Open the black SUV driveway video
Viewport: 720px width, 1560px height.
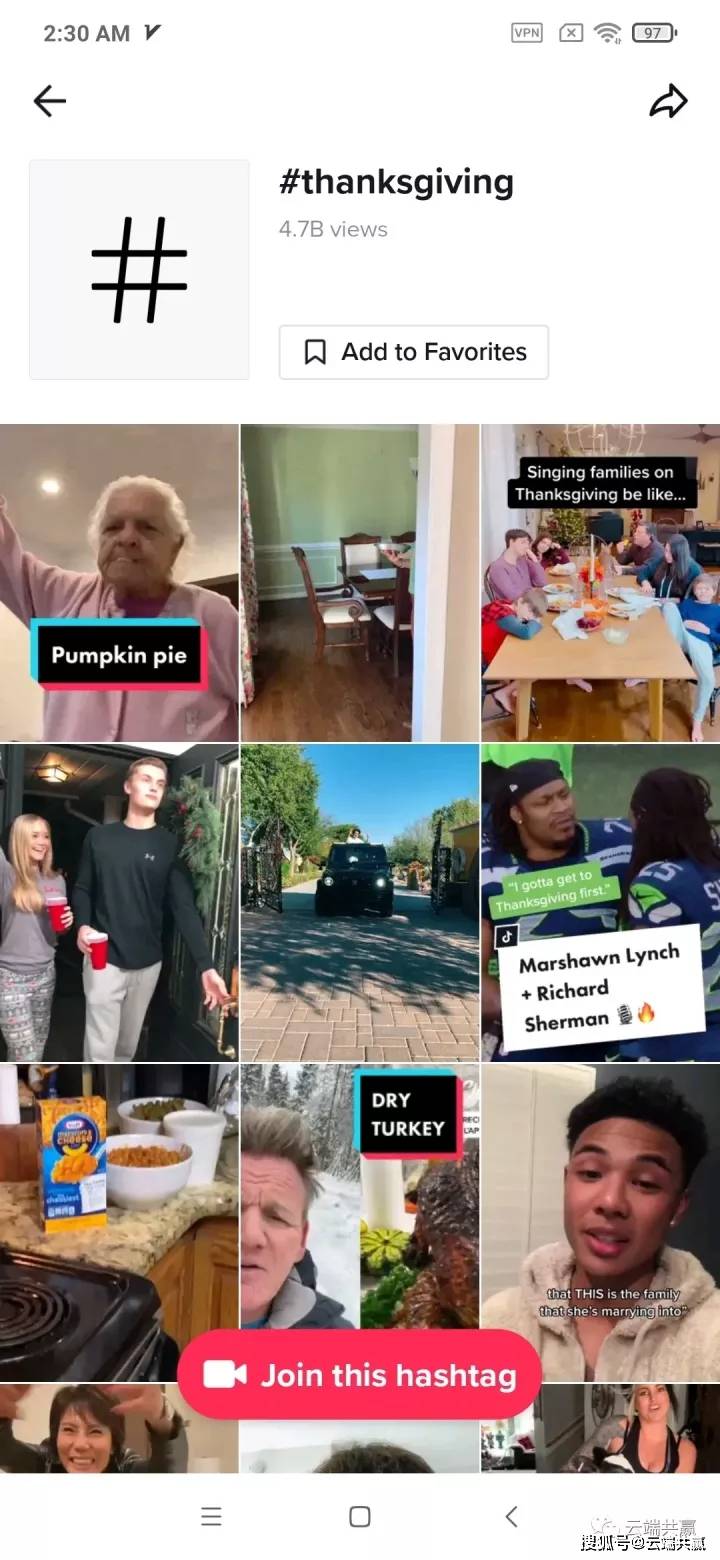(x=360, y=902)
